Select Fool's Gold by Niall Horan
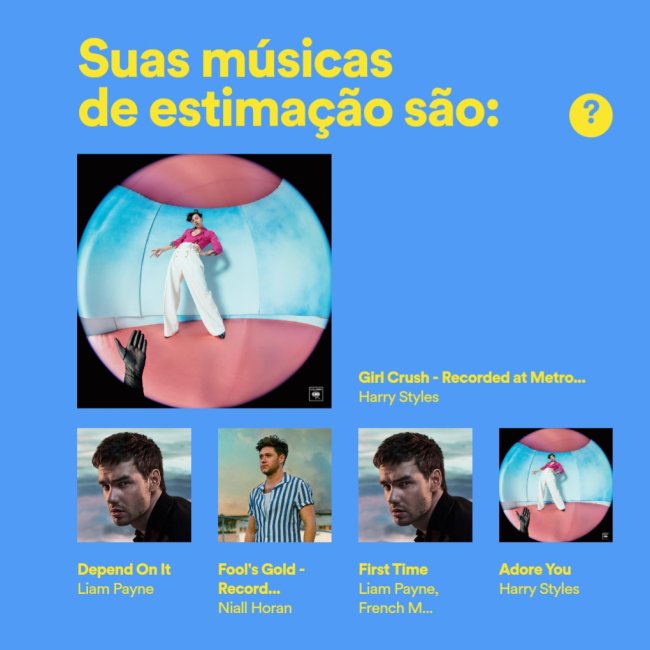 point(274,485)
